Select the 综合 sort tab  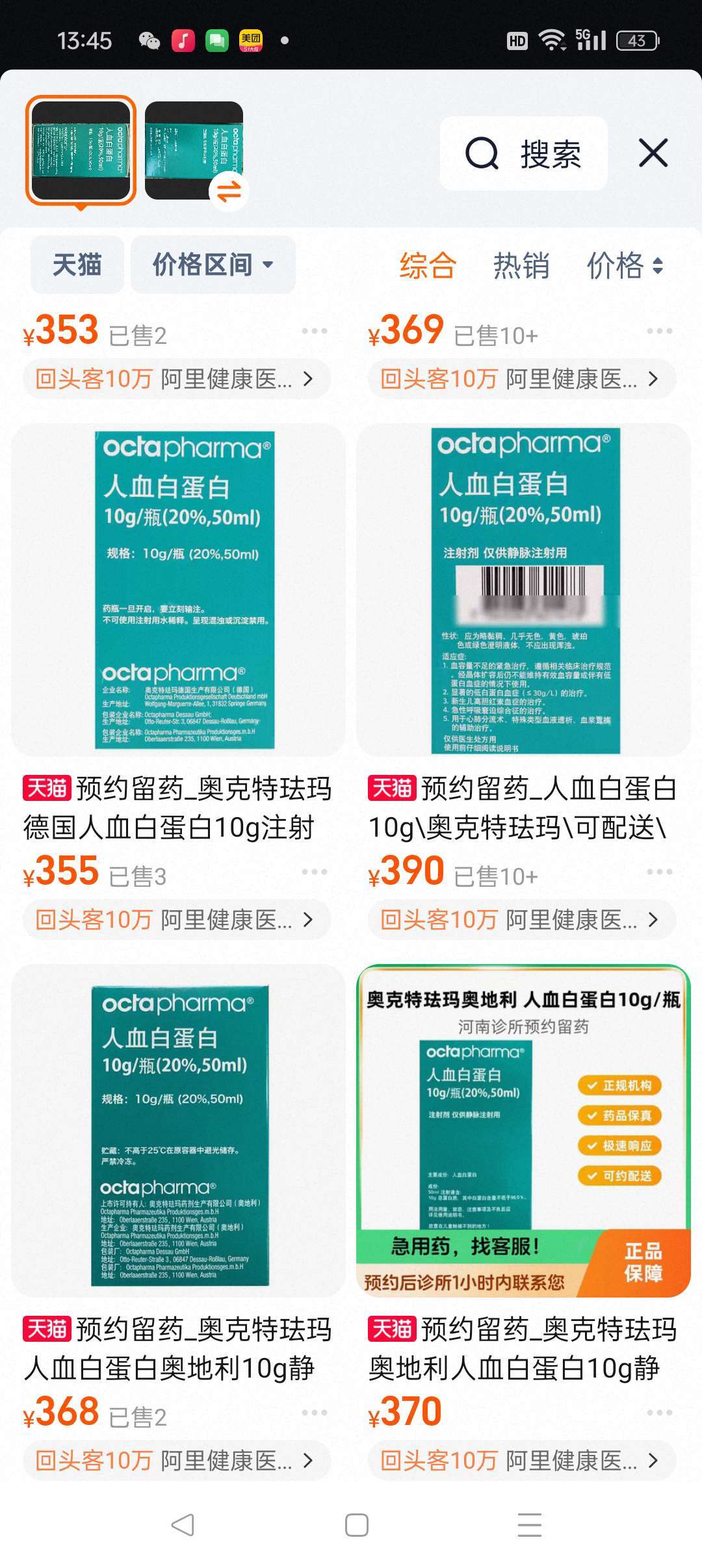[x=427, y=265]
